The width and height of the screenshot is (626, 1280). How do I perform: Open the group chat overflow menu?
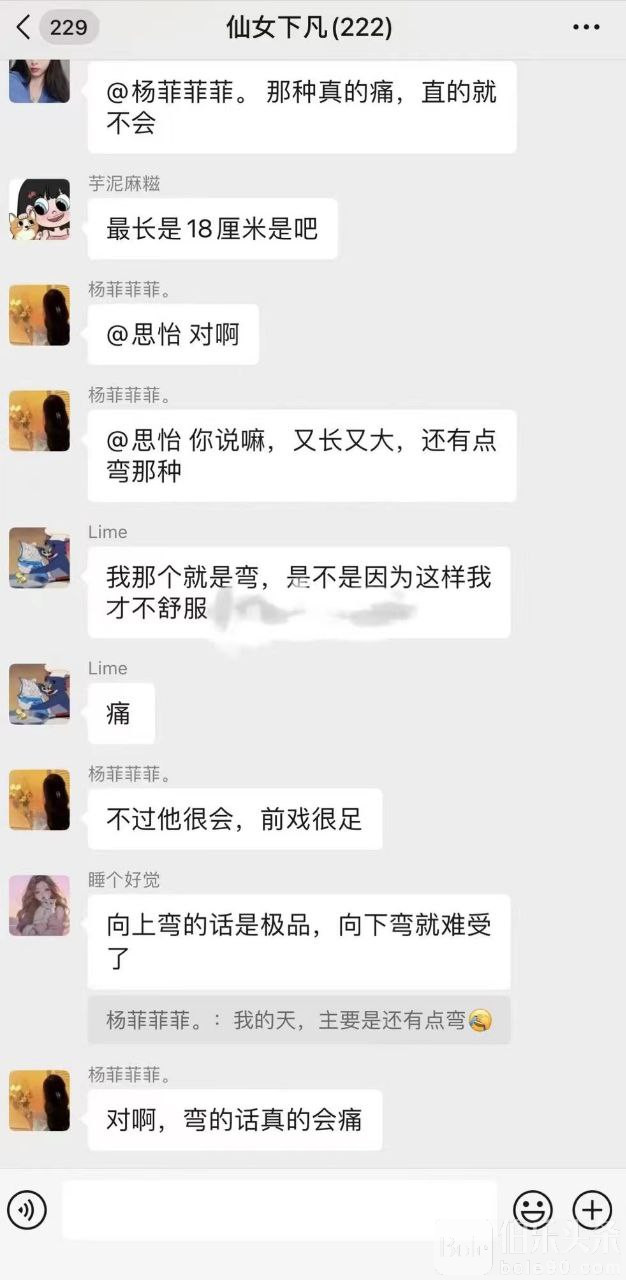pyautogui.click(x=586, y=27)
